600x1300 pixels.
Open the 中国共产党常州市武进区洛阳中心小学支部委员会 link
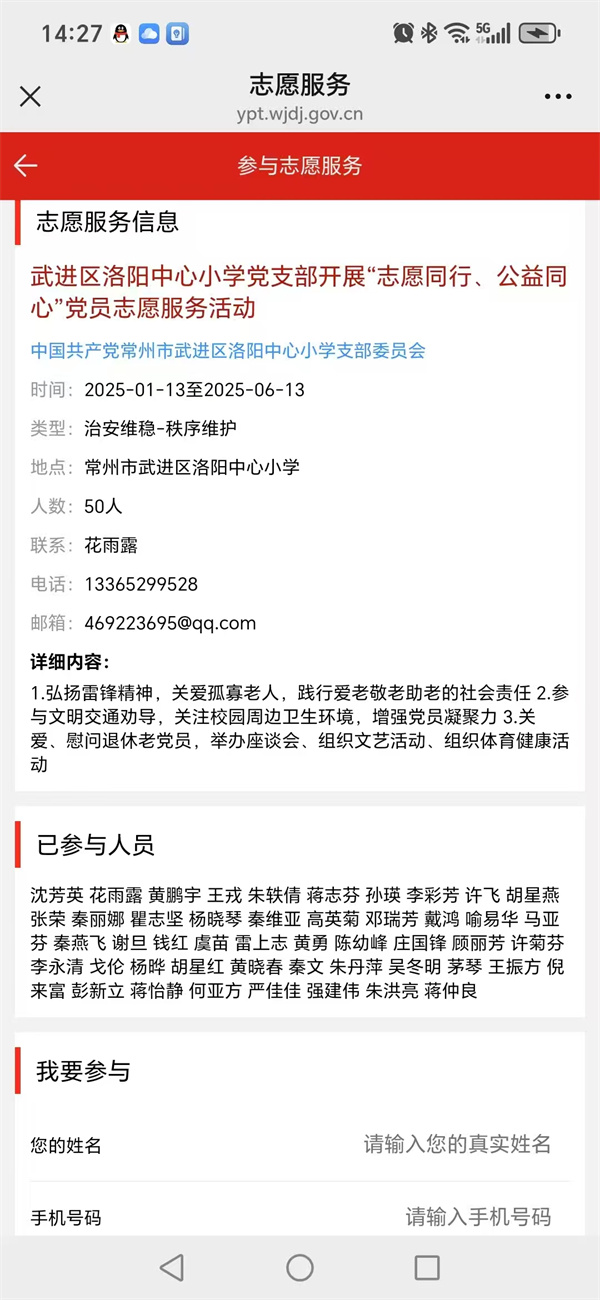click(228, 351)
